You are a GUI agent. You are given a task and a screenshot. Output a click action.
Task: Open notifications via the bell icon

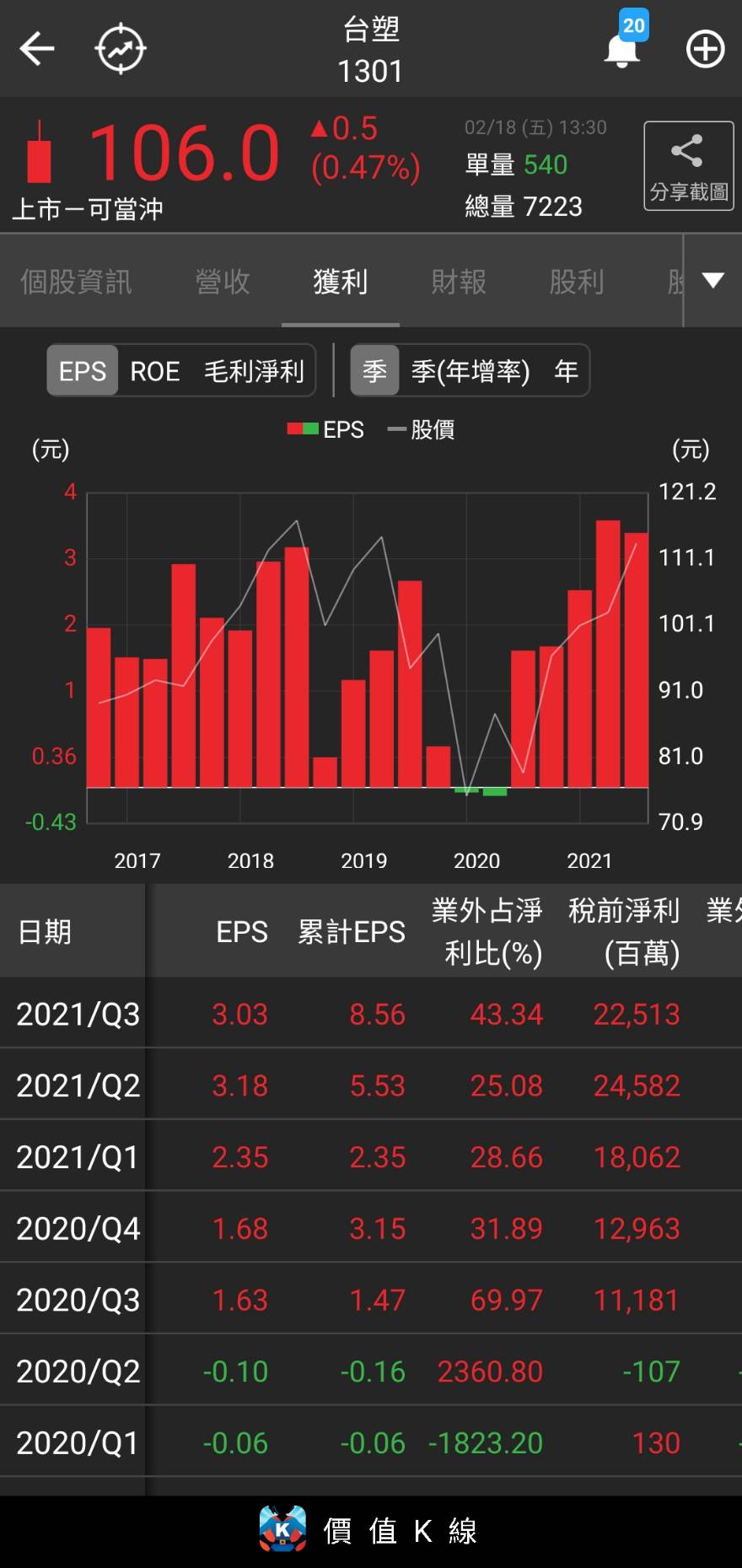click(621, 51)
